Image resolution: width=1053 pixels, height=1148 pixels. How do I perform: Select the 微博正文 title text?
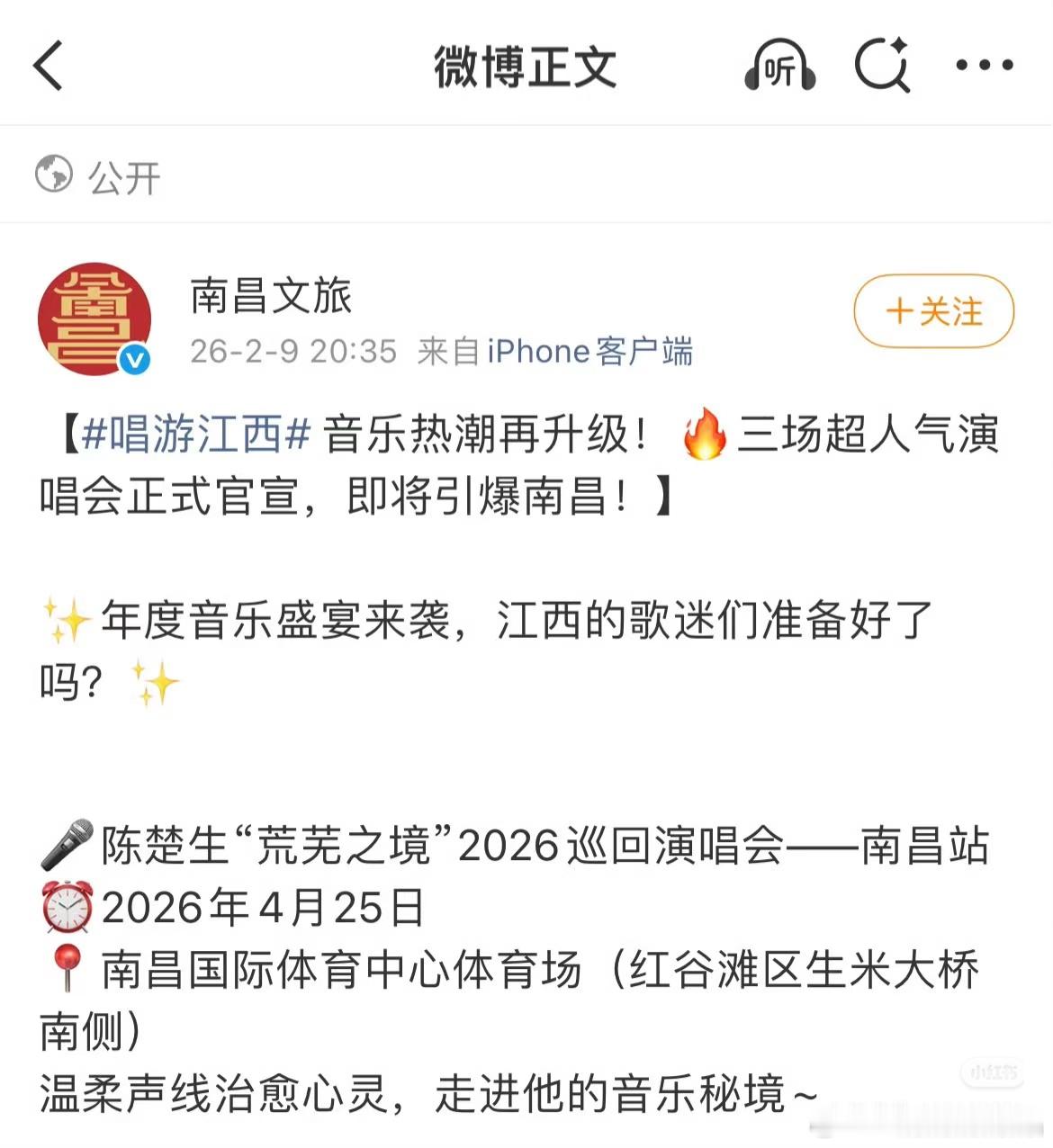pos(526,65)
